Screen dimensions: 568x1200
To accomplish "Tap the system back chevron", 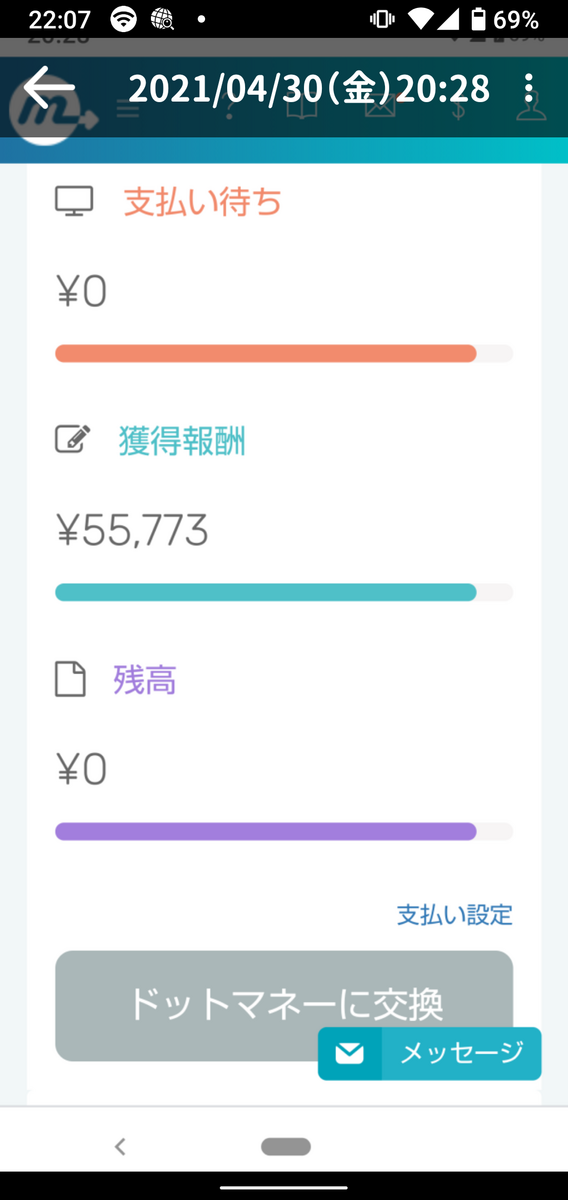I will pos(120,1146).
